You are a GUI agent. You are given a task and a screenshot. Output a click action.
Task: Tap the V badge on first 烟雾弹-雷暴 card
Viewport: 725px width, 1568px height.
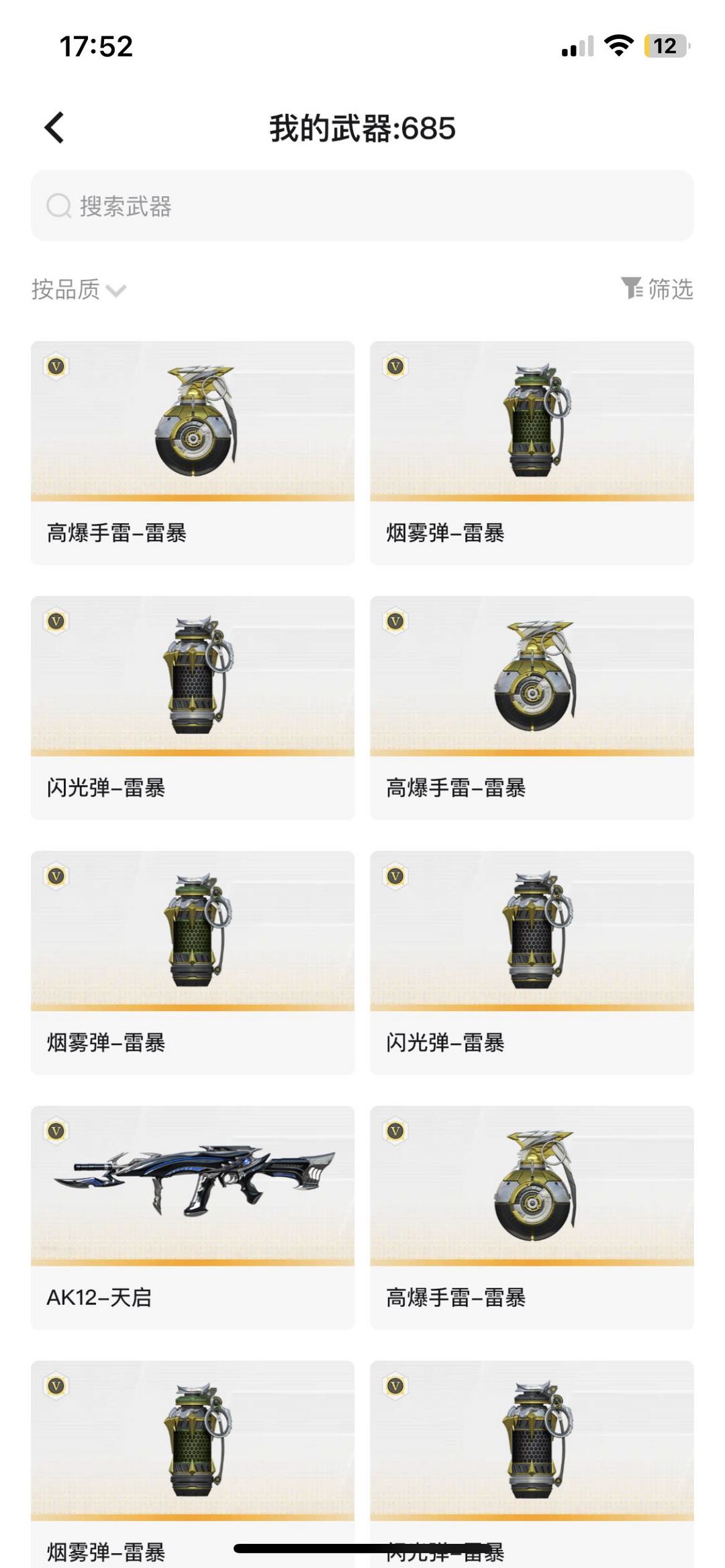[395, 364]
